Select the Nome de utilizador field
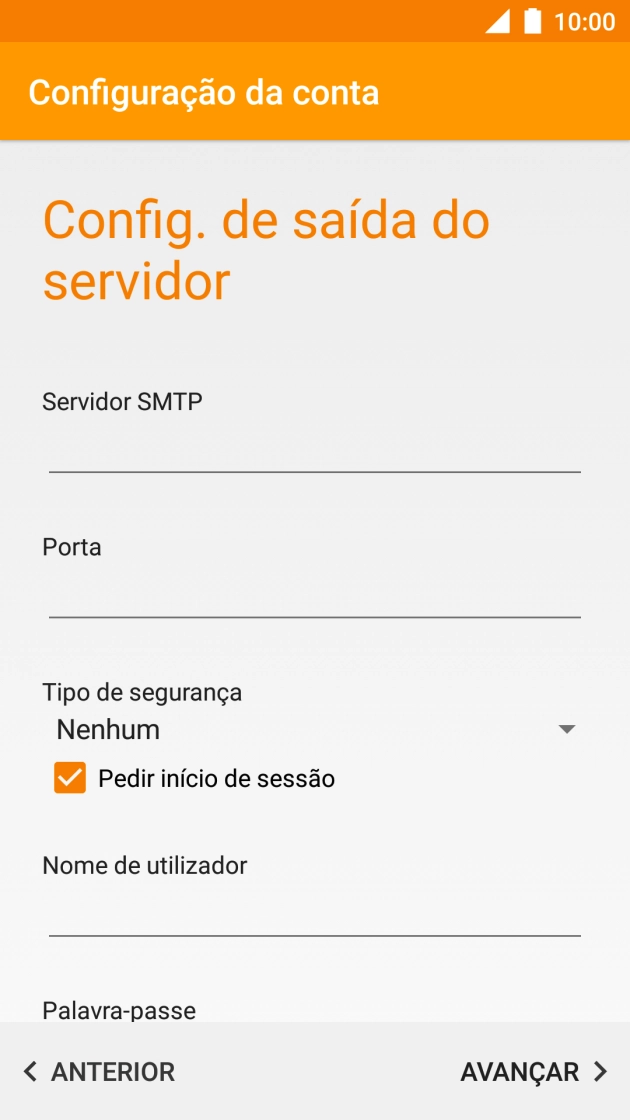Viewport: 630px width, 1120px height. tap(314, 913)
